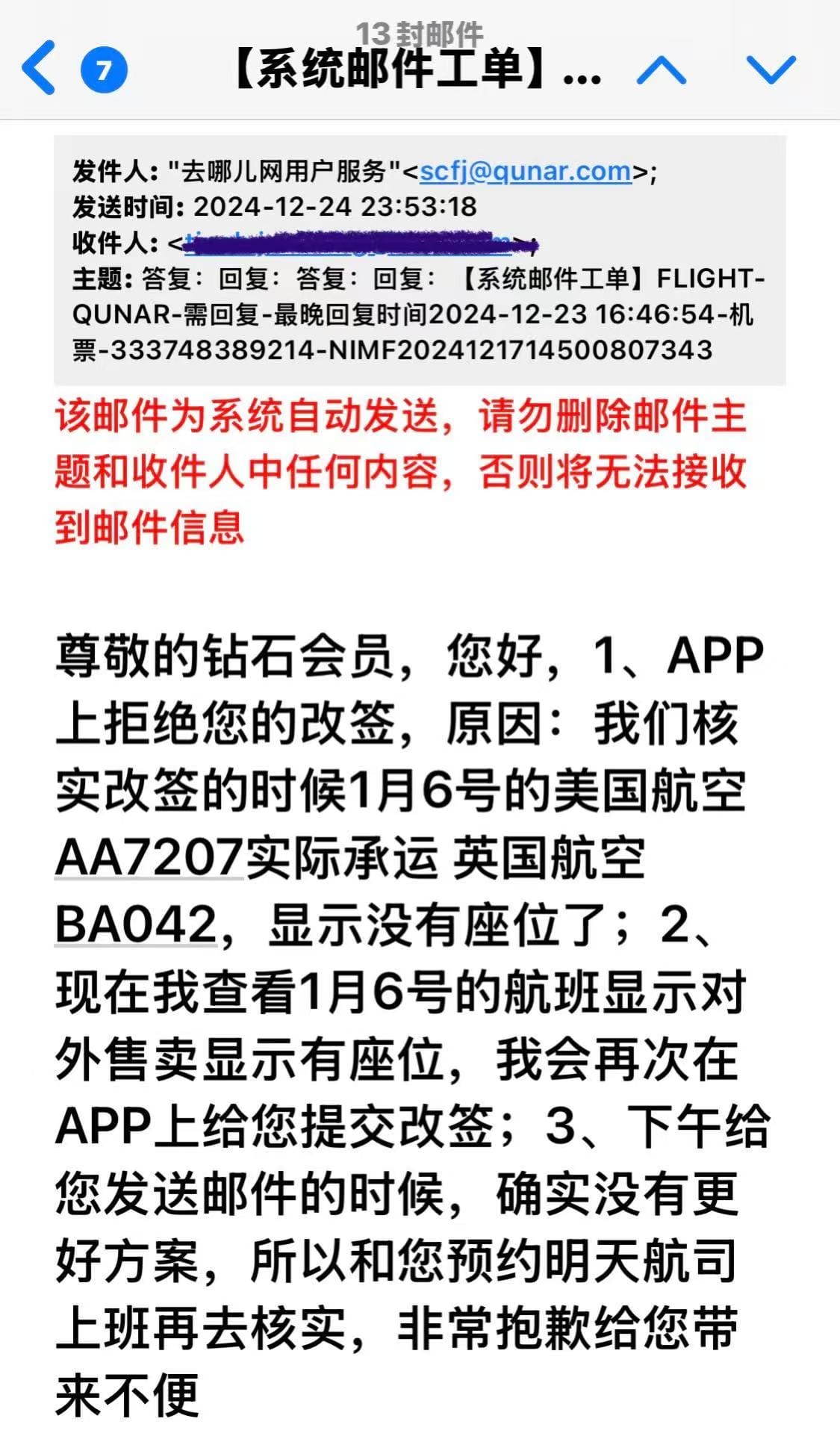840x1454 pixels.
Task: Jump to the next email with down arrow
Action: pyautogui.click(x=771, y=70)
